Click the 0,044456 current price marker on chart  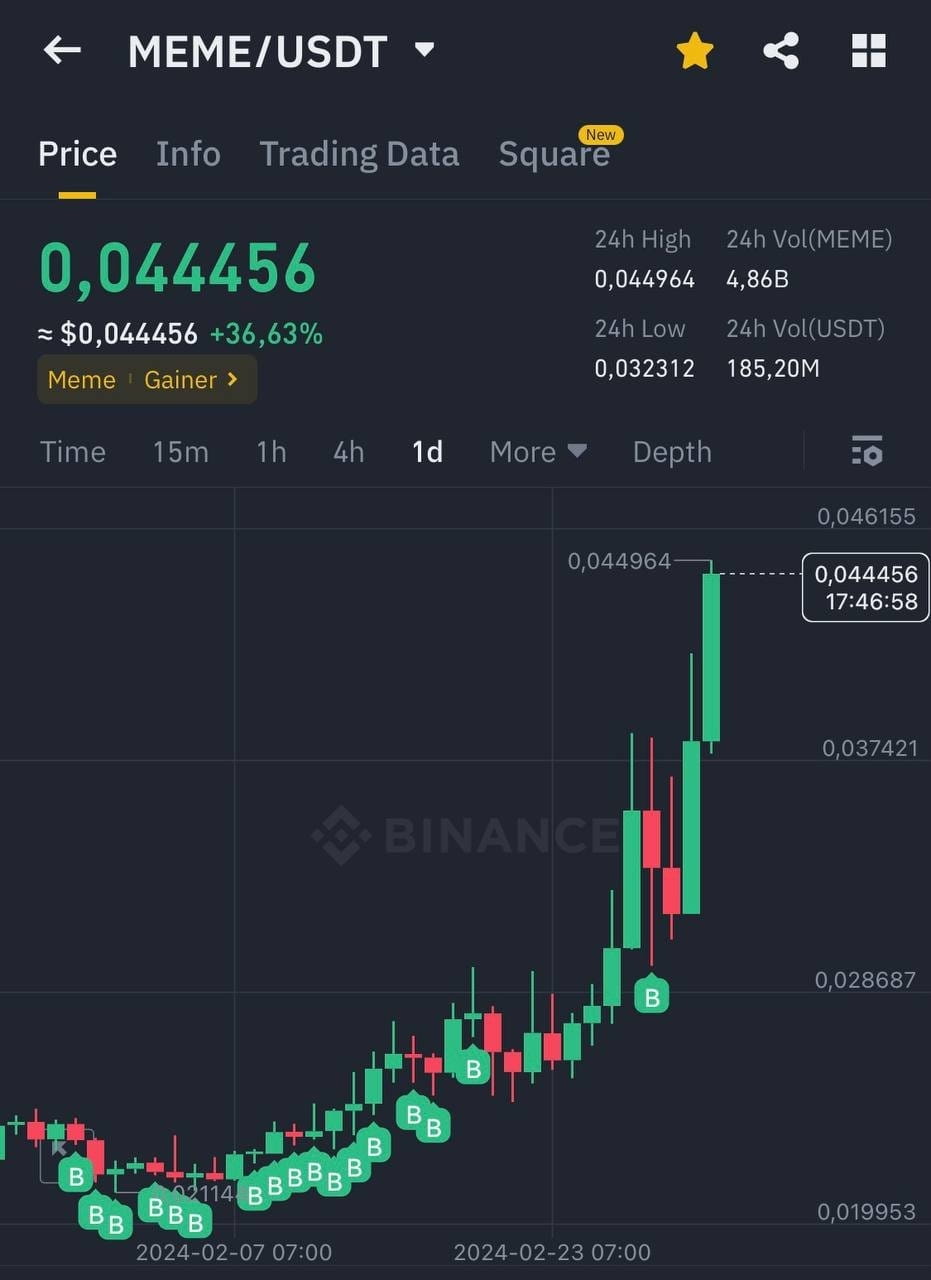(x=864, y=587)
